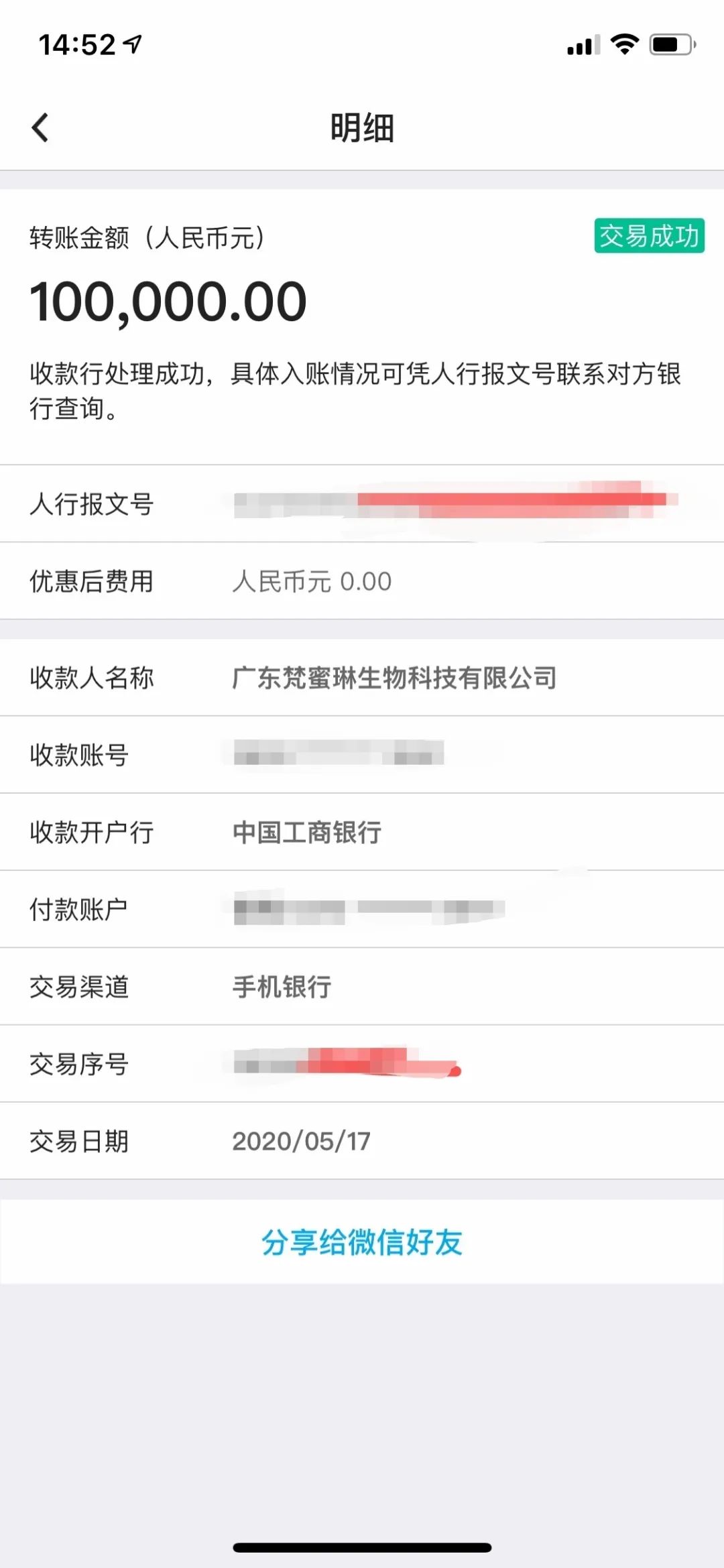Select the green 交易成功 status badge
The height and width of the screenshot is (1568, 724).
click(x=648, y=237)
